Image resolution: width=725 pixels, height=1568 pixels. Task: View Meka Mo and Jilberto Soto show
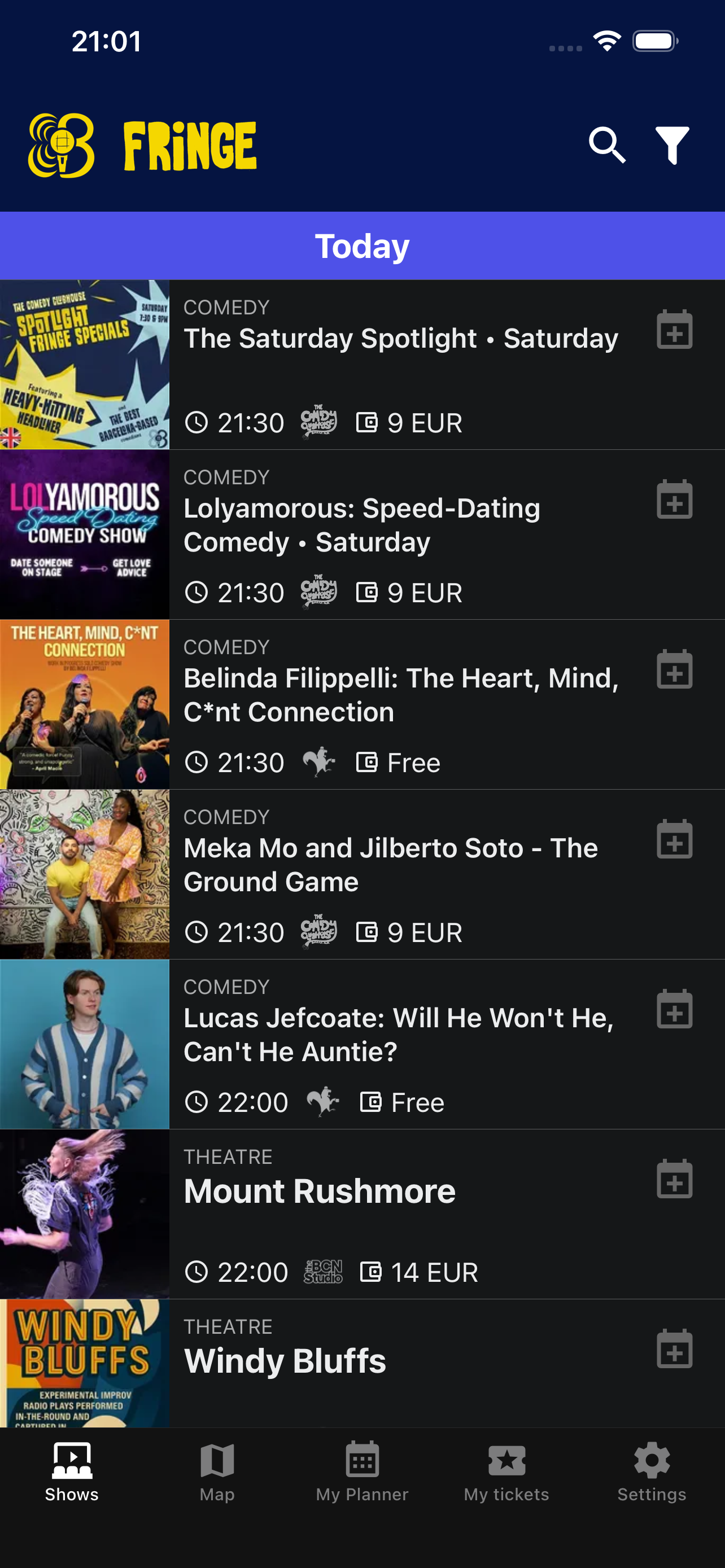click(x=390, y=864)
